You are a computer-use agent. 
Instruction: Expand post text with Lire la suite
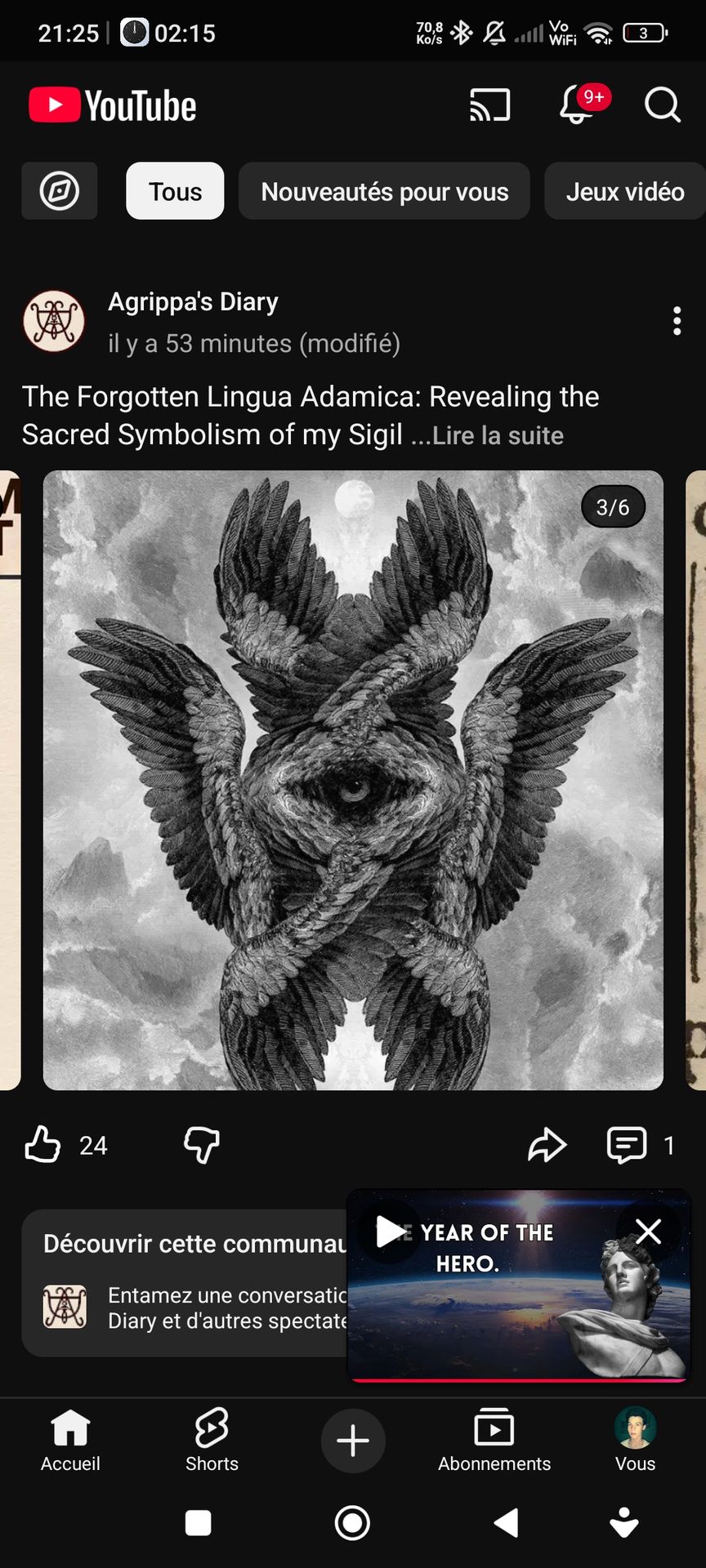(498, 435)
